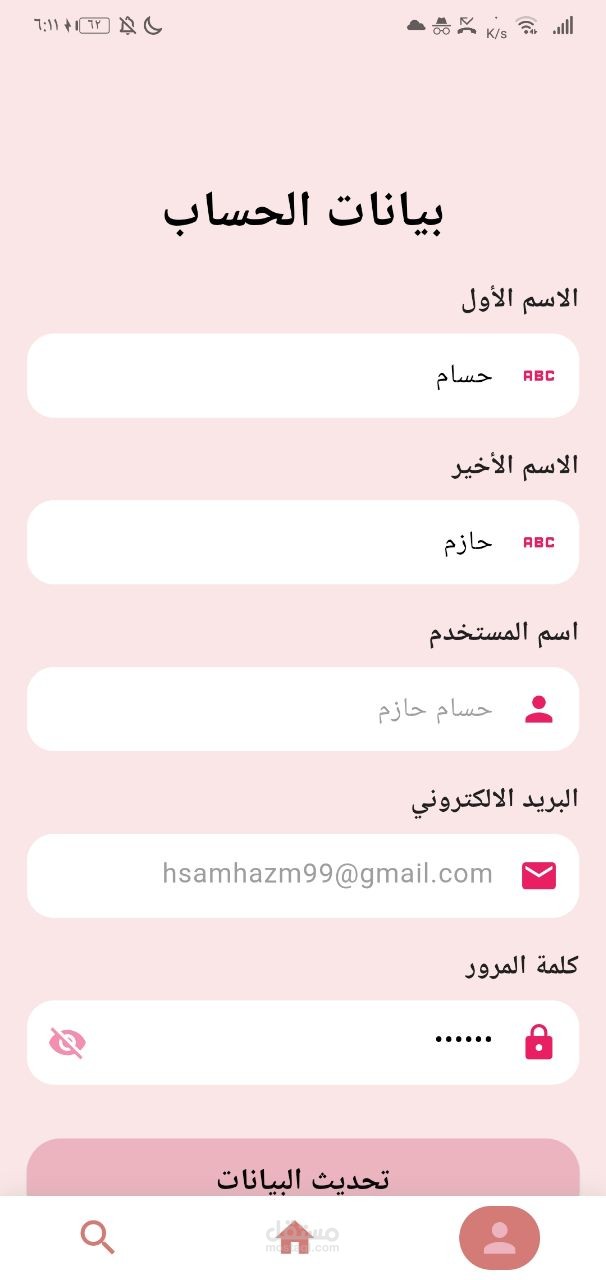Viewport: 606px width, 1280px height.
Task: Edit the first name field containing حسام
Action: point(303,376)
